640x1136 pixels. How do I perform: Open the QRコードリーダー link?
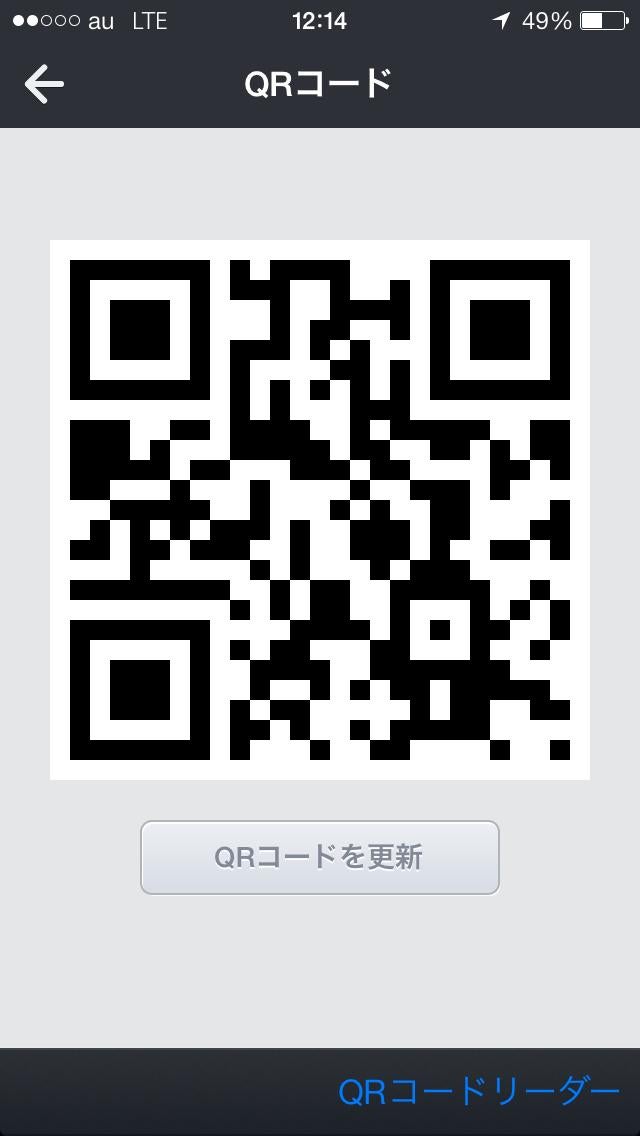pyautogui.click(x=479, y=1091)
